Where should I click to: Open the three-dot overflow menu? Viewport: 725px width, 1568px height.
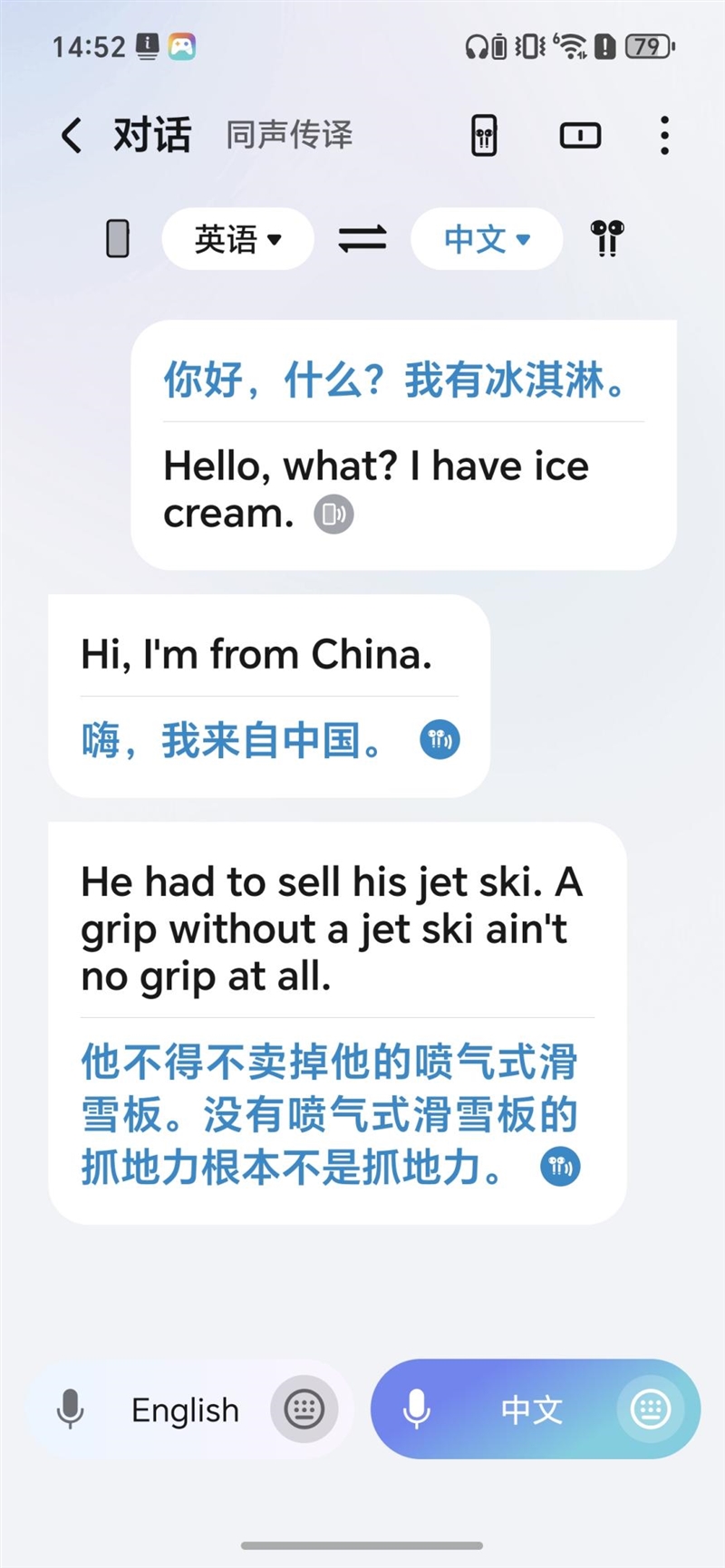coord(664,136)
